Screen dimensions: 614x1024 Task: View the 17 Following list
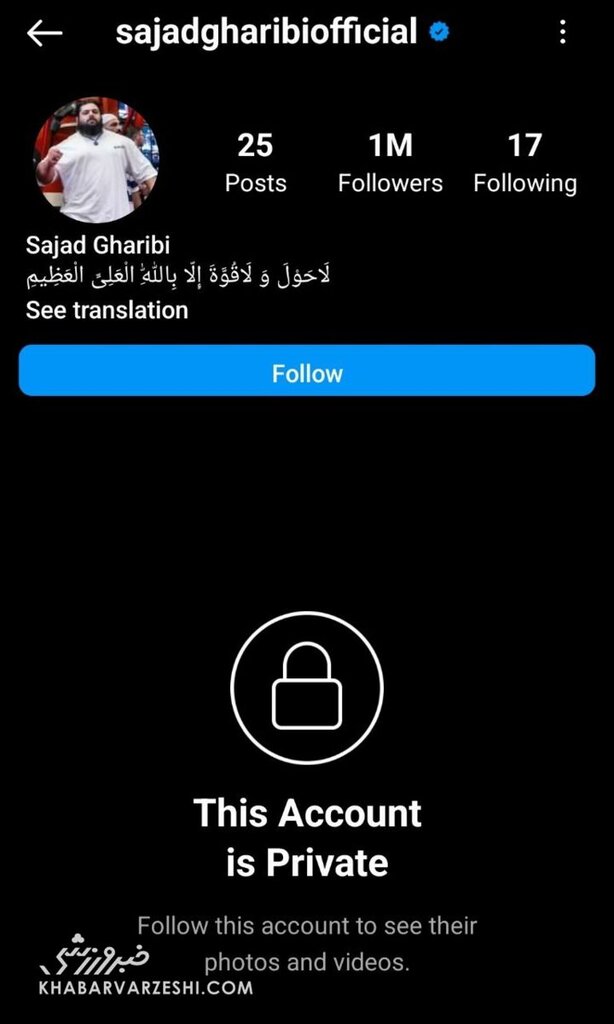click(525, 165)
